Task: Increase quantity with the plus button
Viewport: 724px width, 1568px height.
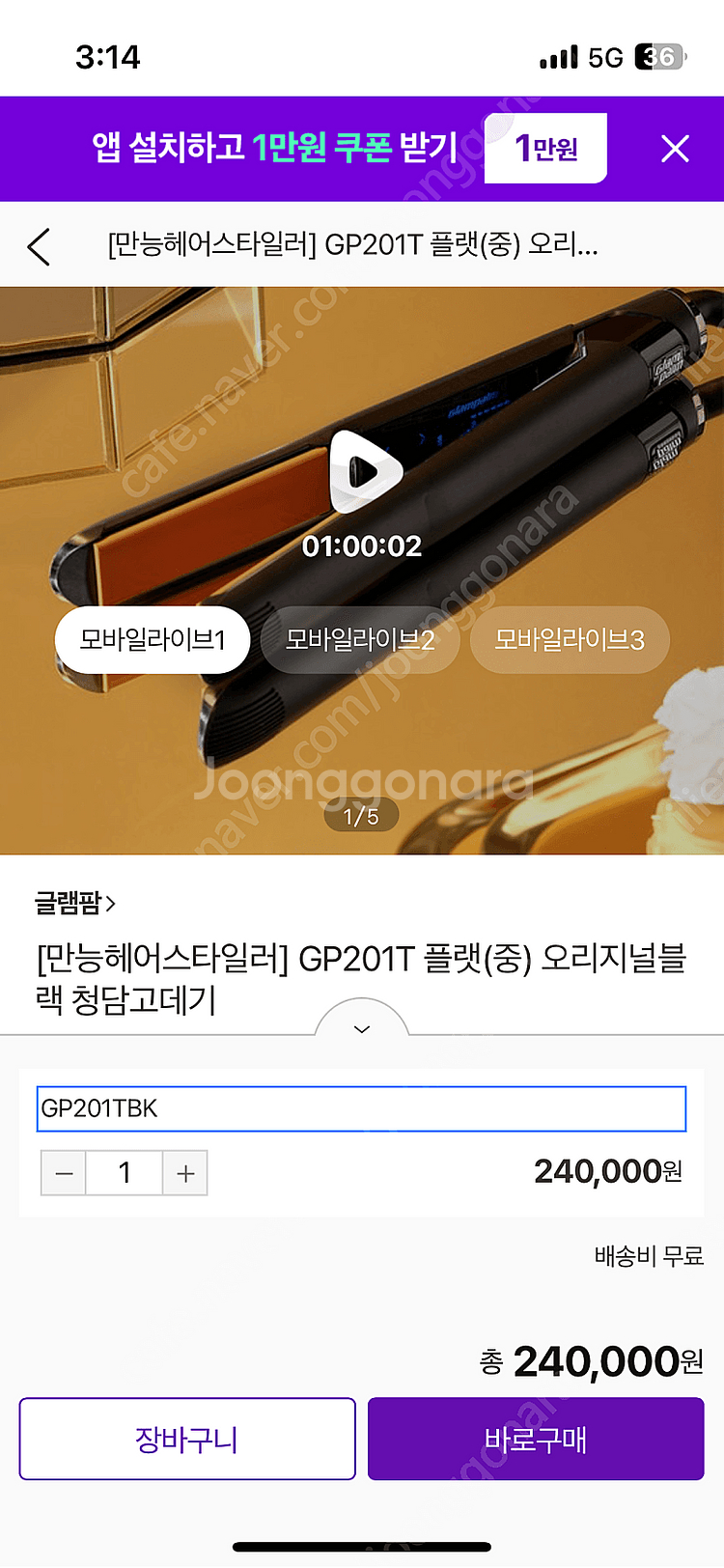Action: tap(184, 1173)
